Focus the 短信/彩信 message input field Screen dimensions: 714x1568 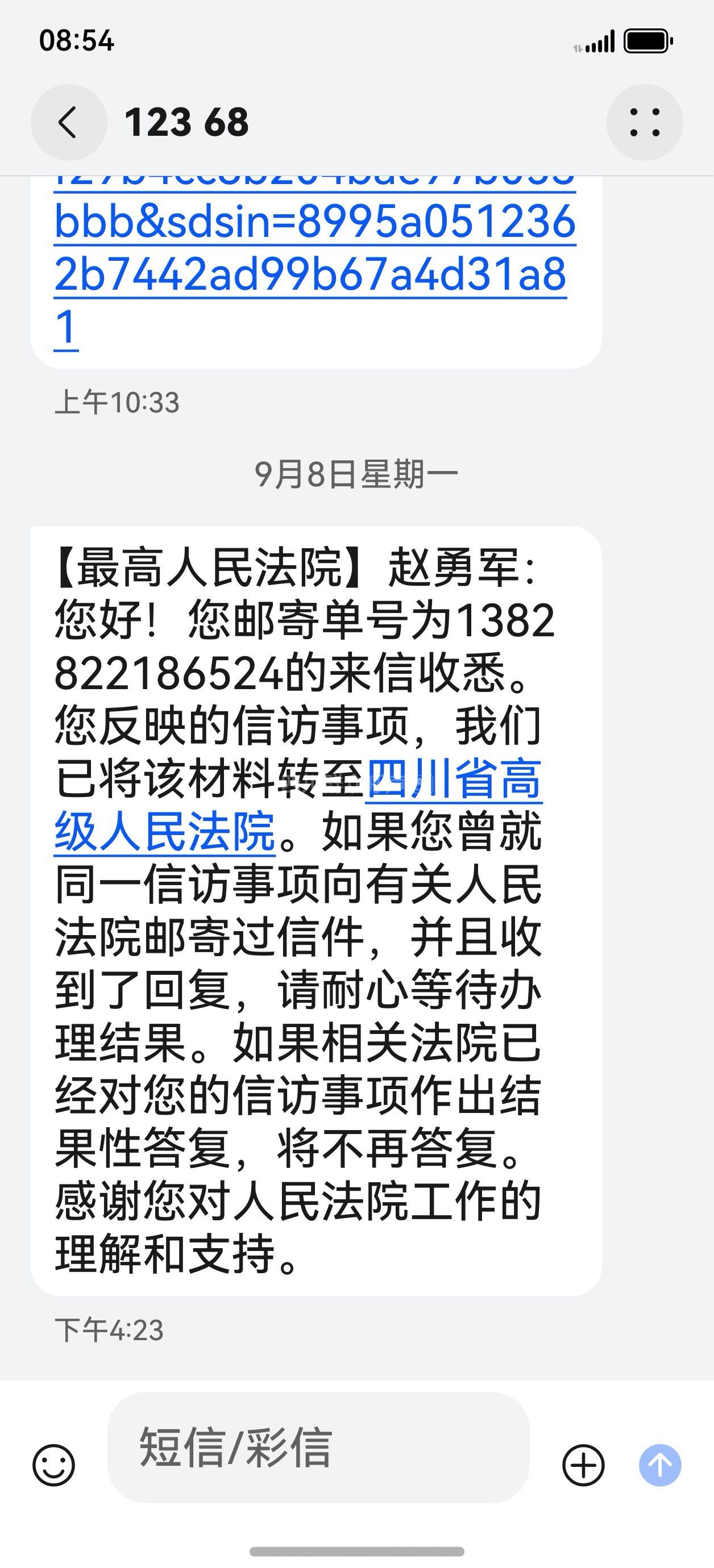(x=318, y=1448)
